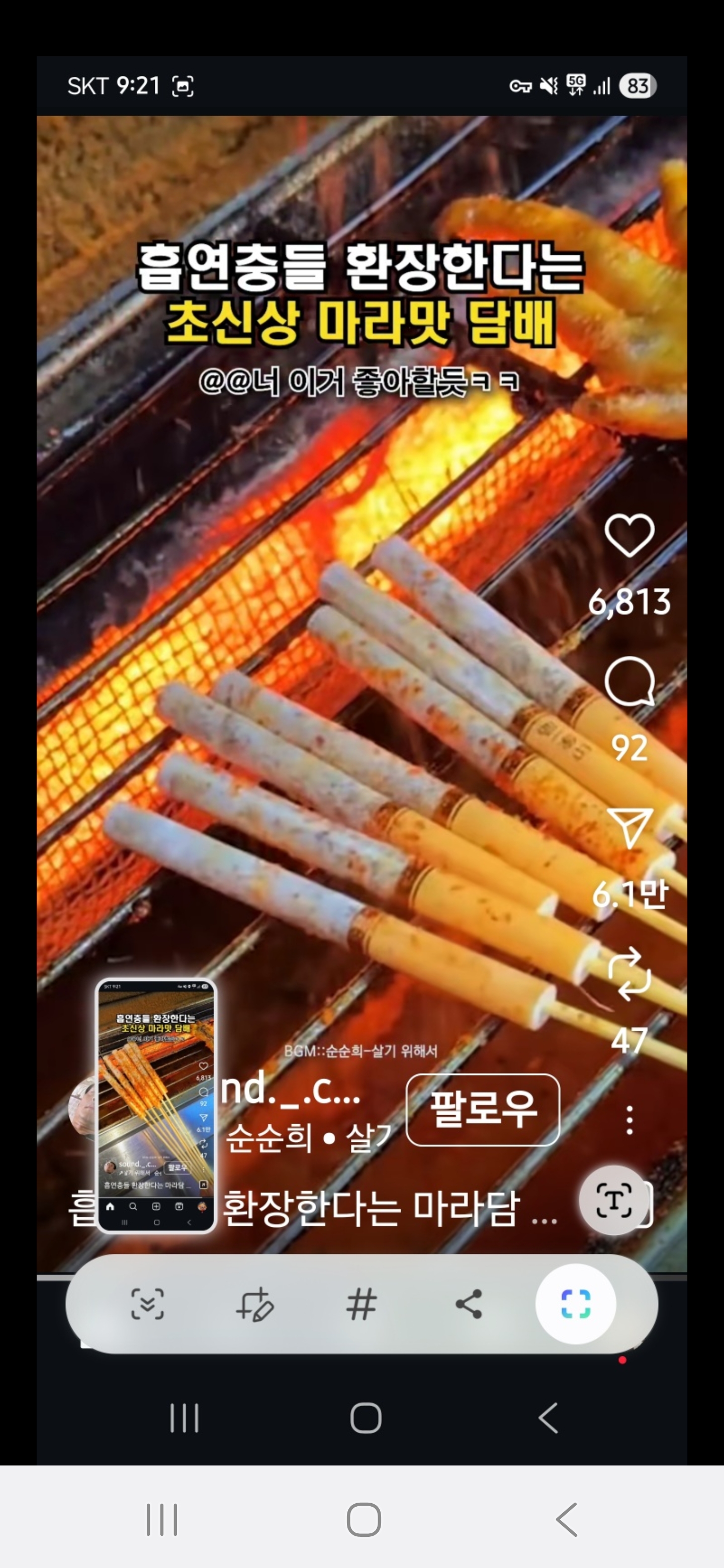Follow the account with 팔로우 button
Viewport: 724px width, 1568px height.
pos(483,1110)
